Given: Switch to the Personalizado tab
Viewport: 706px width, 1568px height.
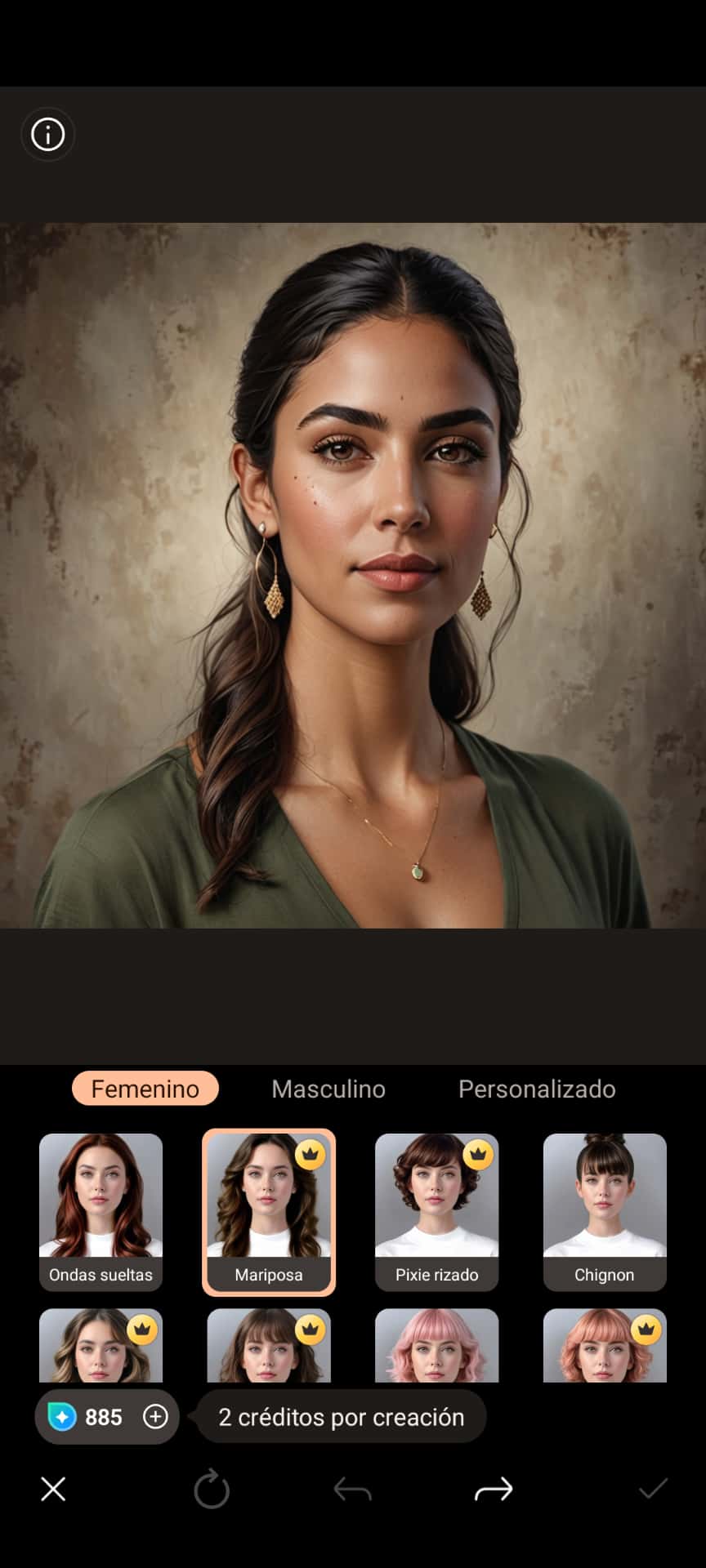Looking at the screenshot, I should pyautogui.click(x=537, y=1089).
